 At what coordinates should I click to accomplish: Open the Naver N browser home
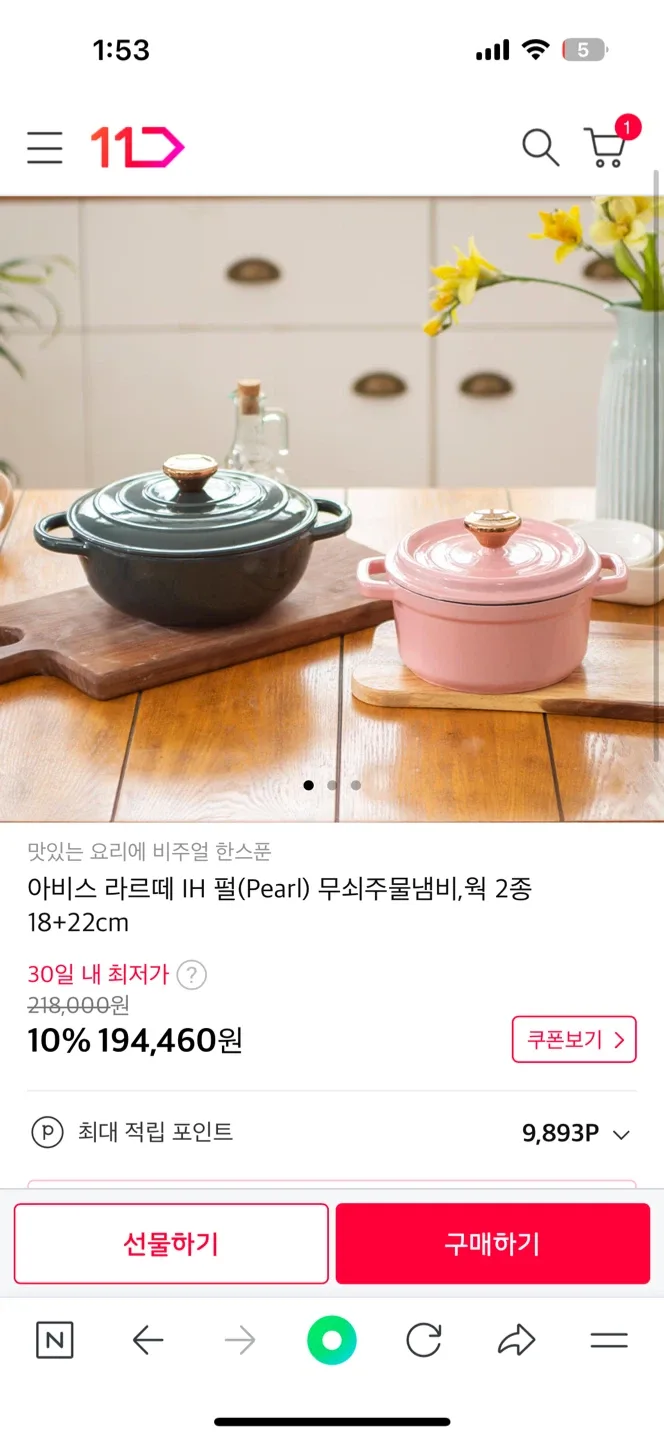pyautogui.click(x=54, y=1340)
